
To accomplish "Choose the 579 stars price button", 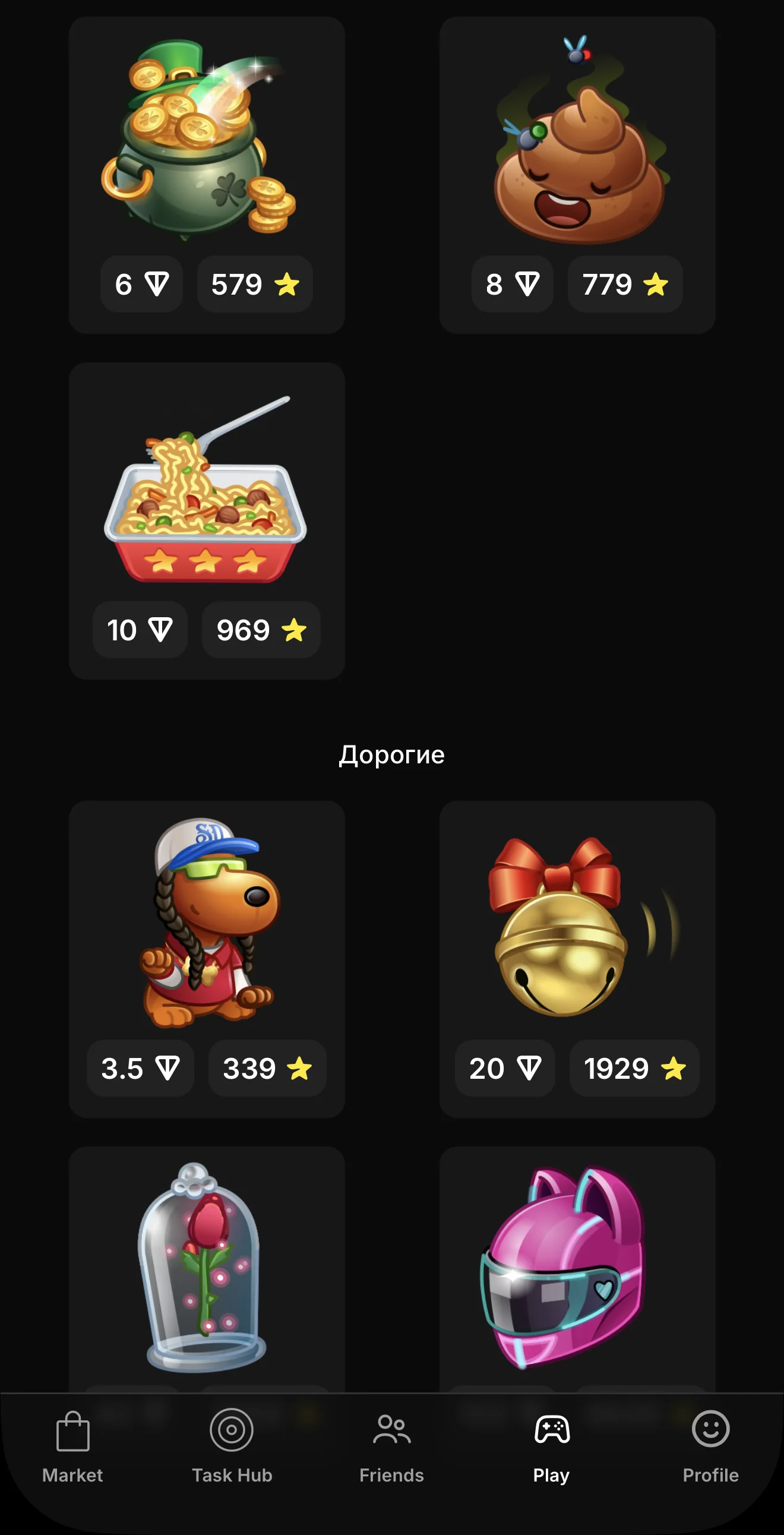I will [255, 284].
